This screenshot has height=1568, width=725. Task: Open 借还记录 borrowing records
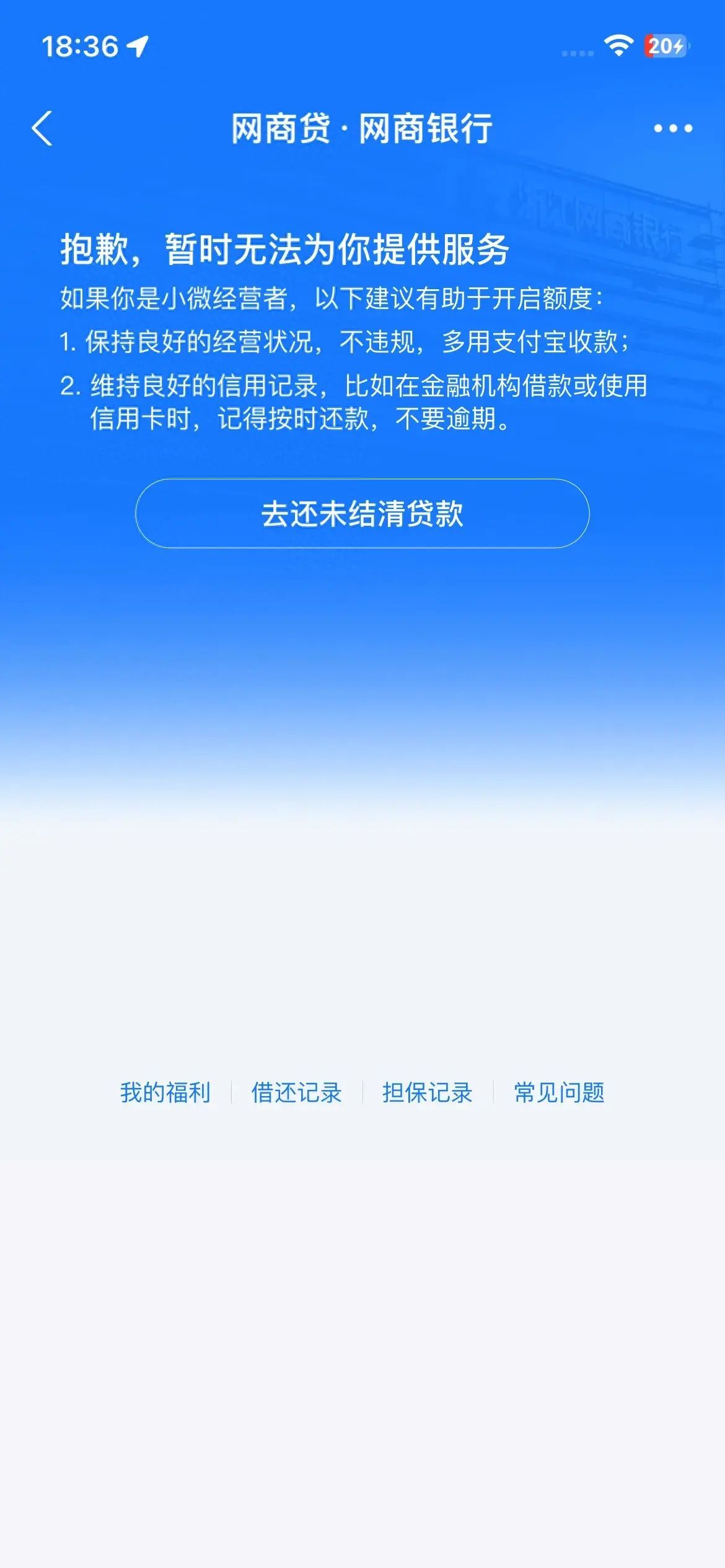297,1092
